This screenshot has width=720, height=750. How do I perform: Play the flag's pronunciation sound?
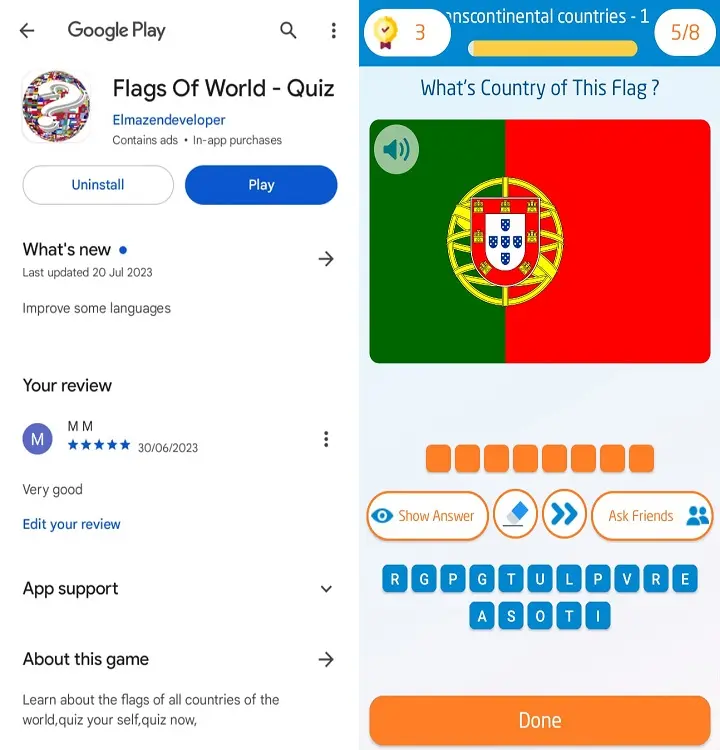click(x=396, y=151)
